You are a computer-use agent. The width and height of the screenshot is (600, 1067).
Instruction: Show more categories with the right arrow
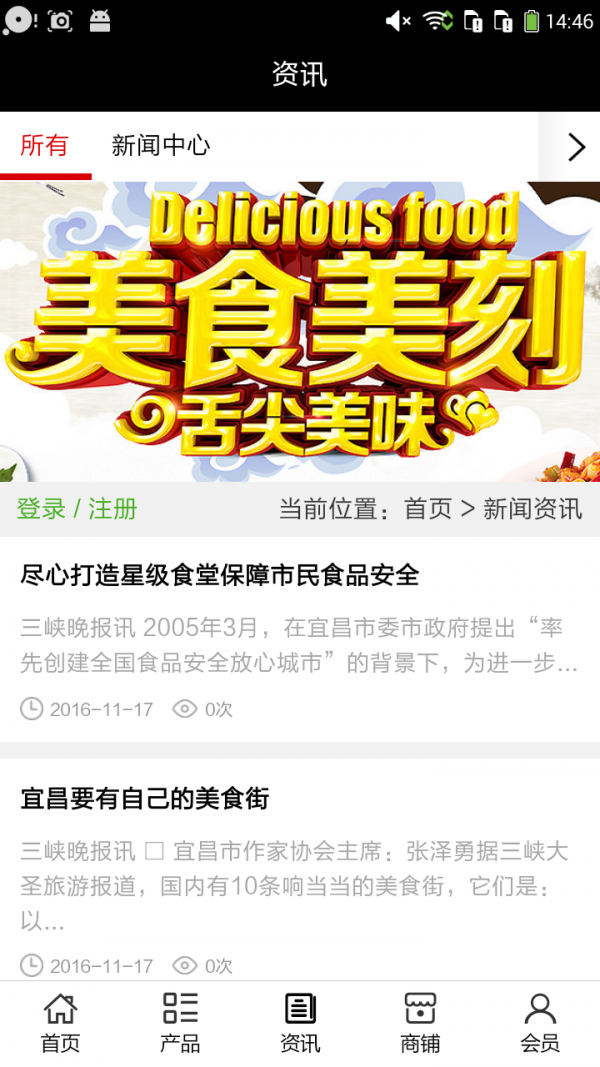coord(576,147)
